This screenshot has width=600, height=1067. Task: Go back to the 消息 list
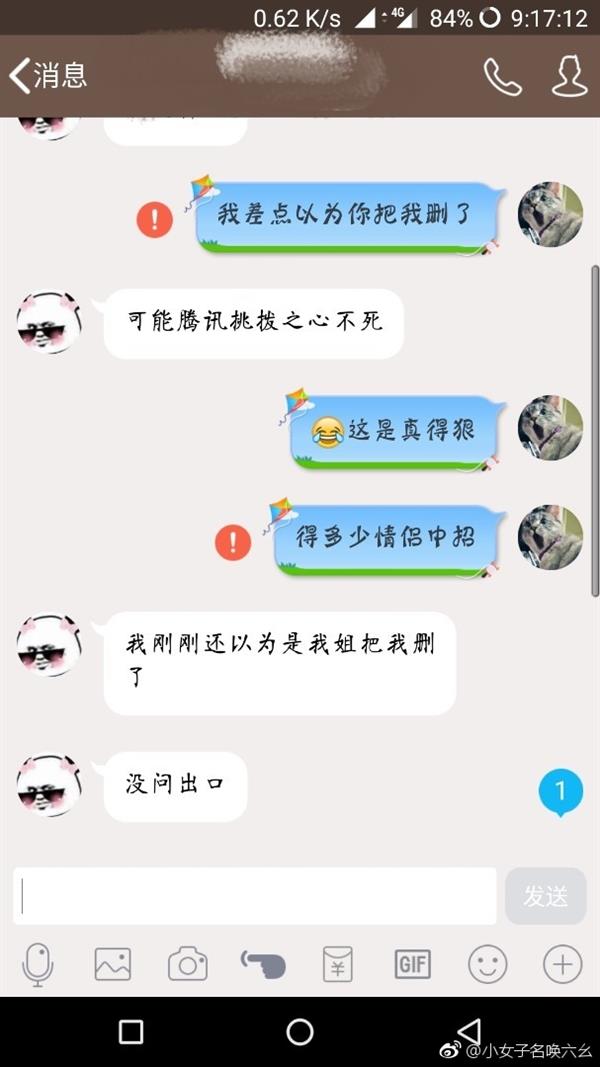click(x=48, y=76)
